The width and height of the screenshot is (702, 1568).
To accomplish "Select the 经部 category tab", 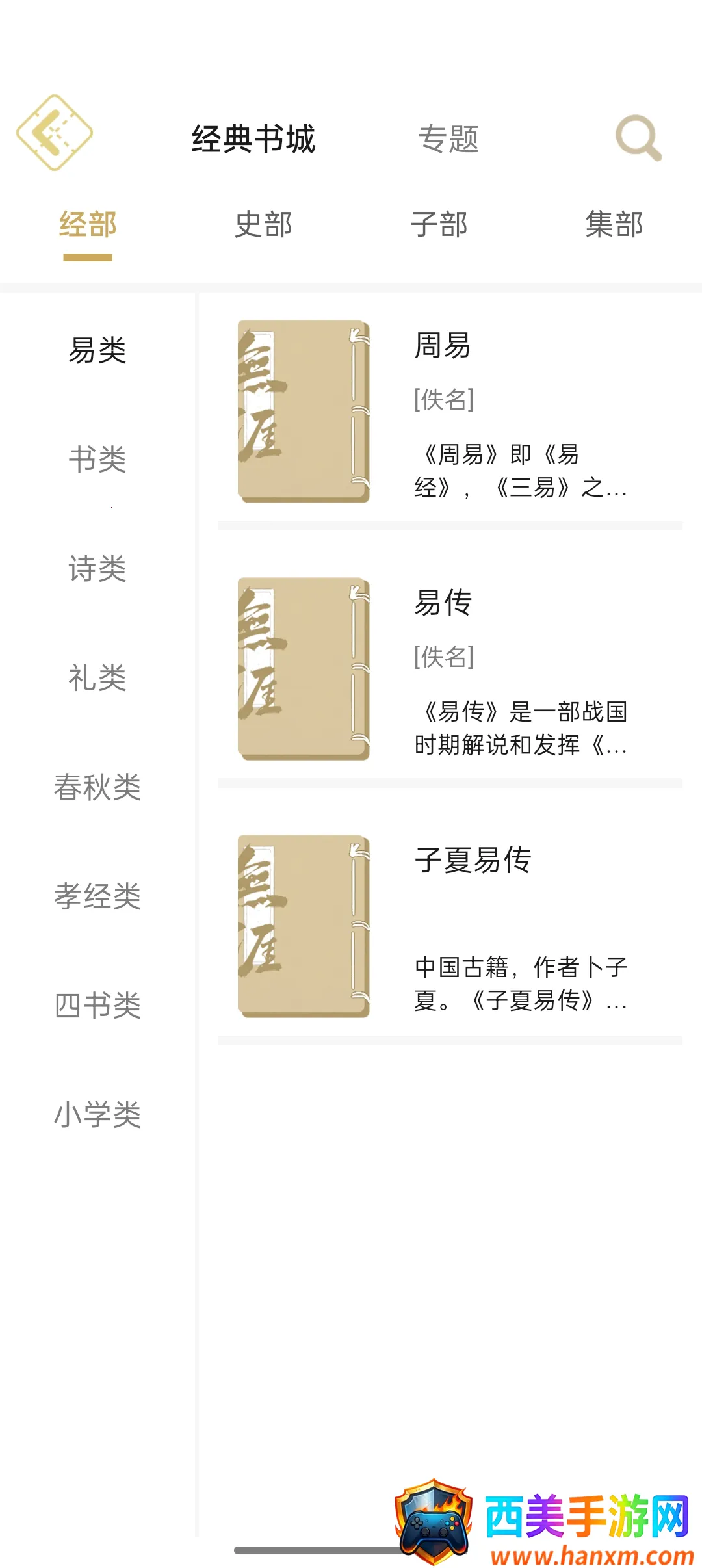I will (88, 225).
